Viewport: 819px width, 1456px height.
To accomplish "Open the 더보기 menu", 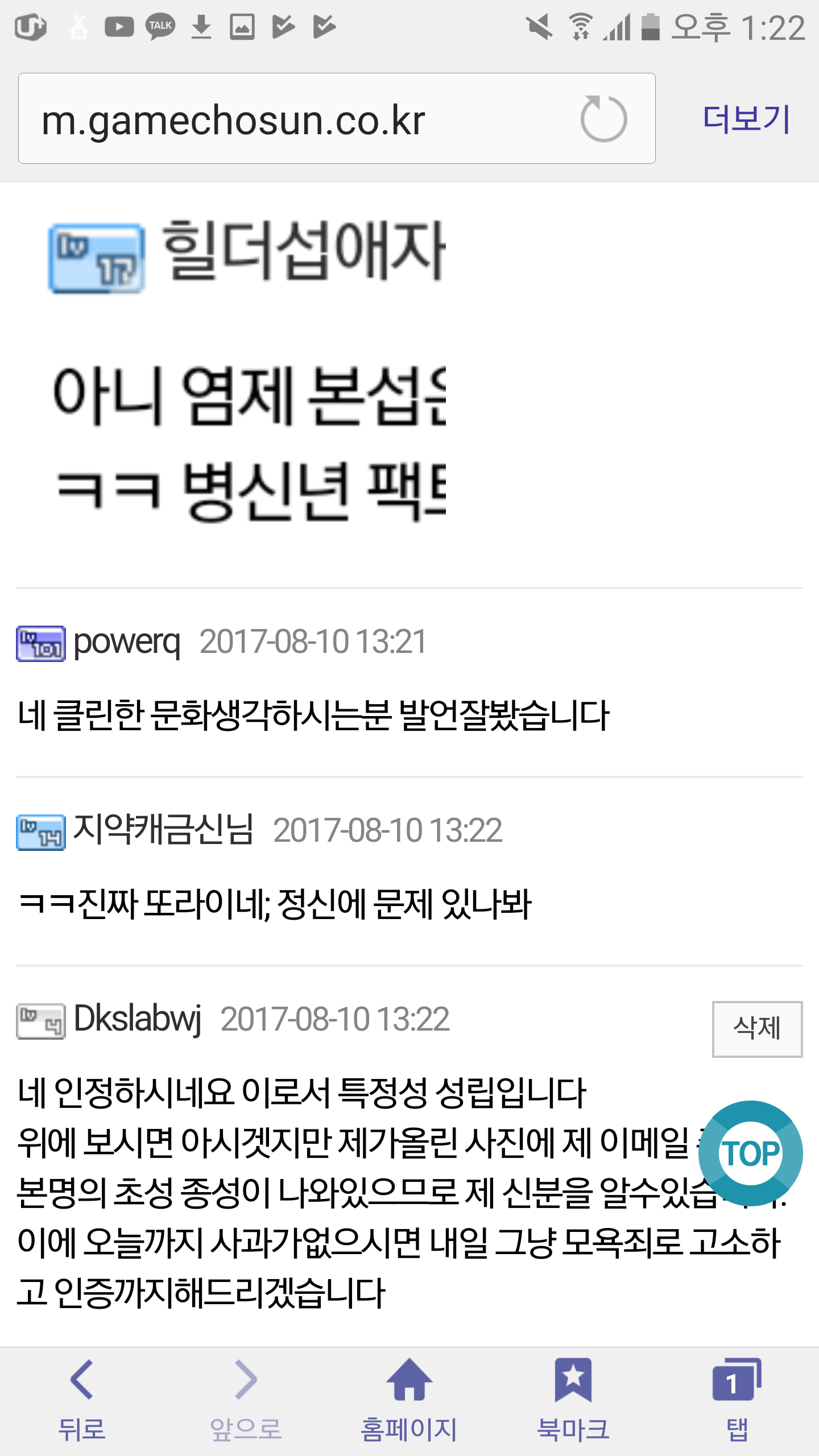I will coord(746,119).
